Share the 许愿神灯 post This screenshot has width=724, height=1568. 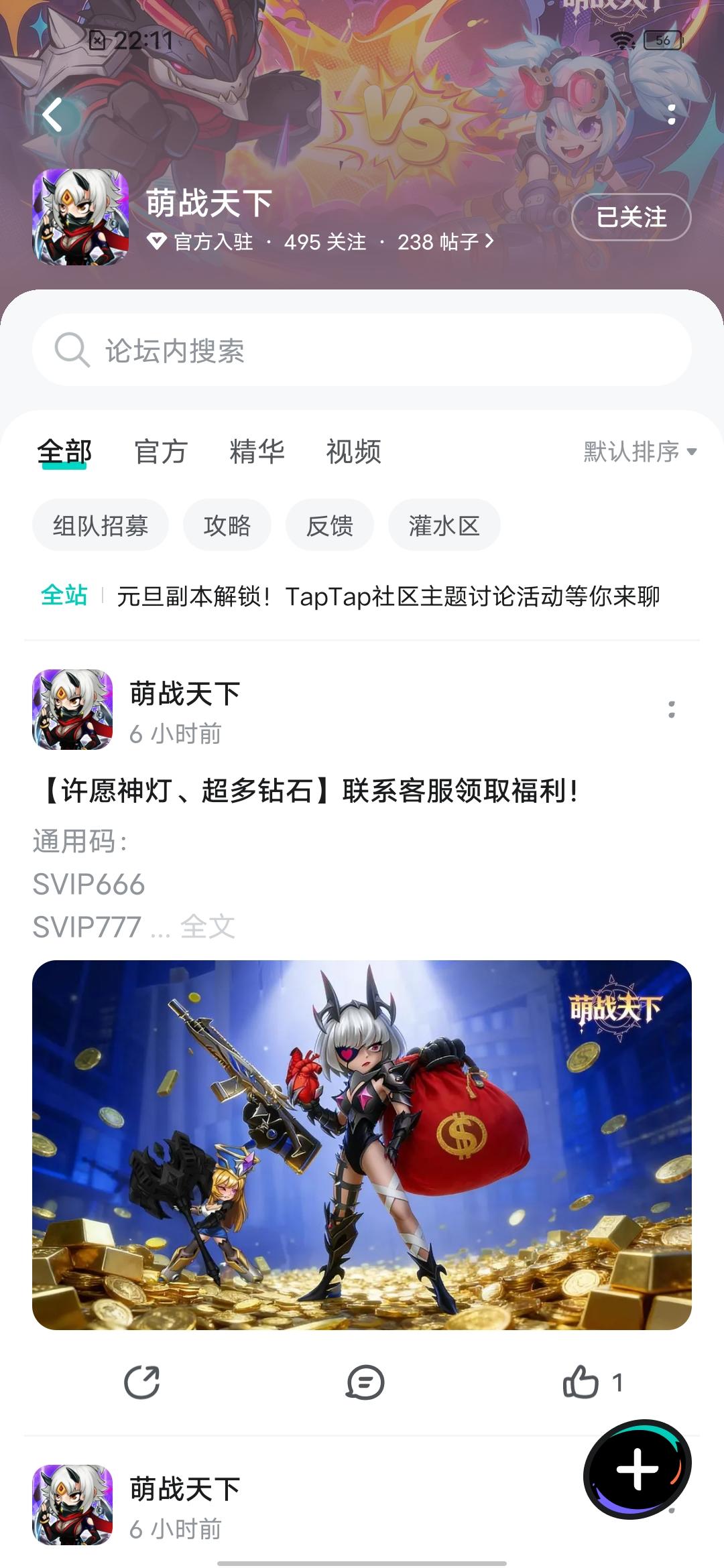[142, 1382]
